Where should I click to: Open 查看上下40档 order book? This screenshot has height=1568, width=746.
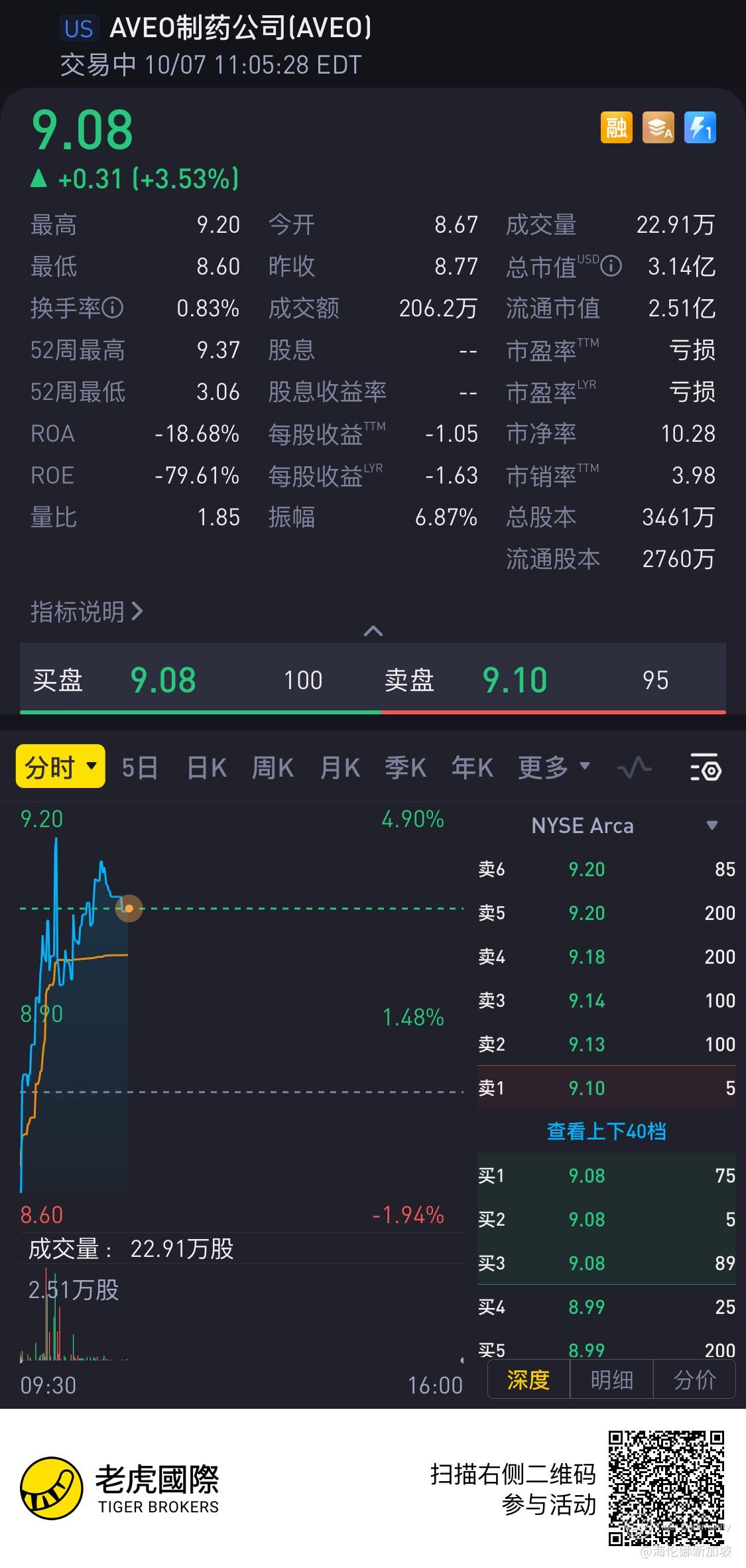pos(606,1131)
